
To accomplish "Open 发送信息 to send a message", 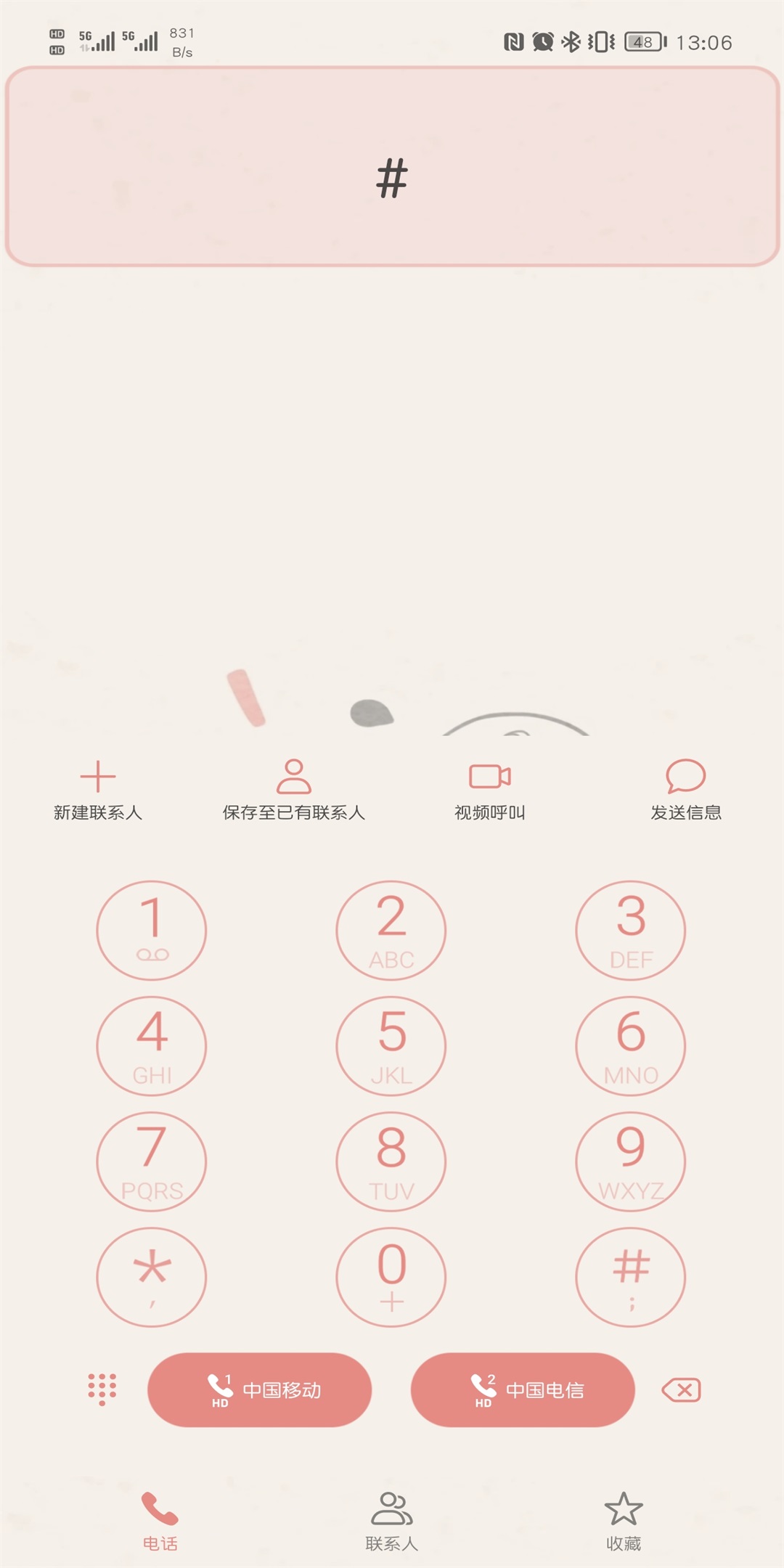I will 685,790.
